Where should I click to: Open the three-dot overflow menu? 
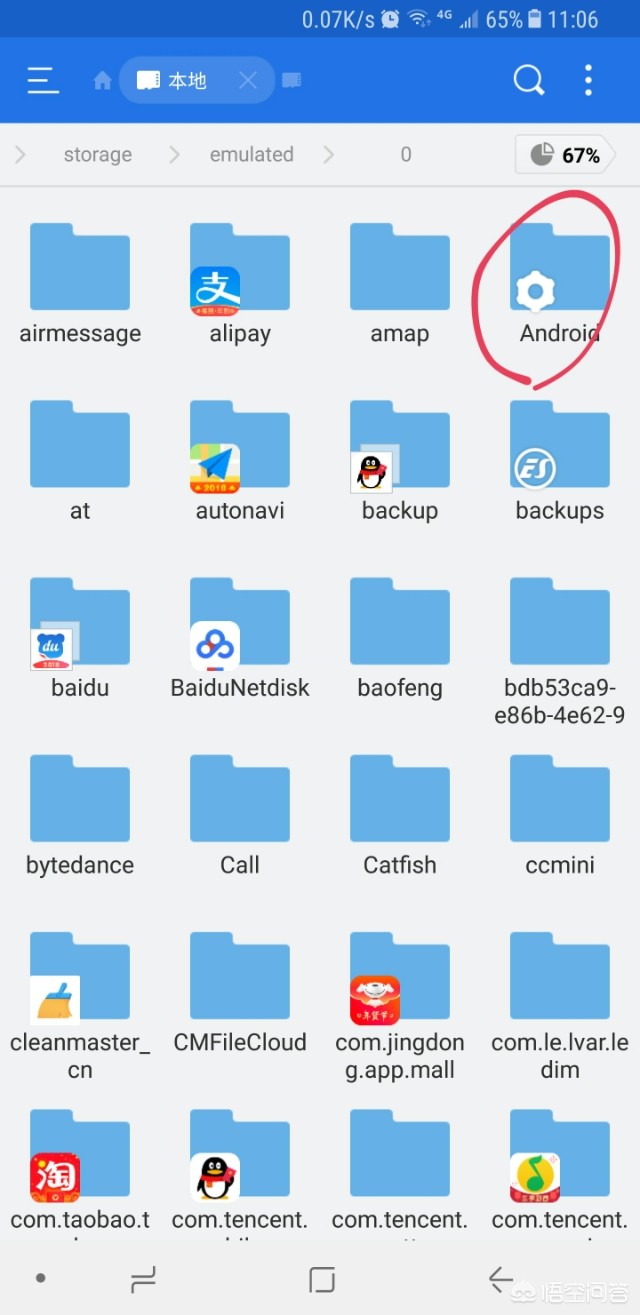point(588,80)
